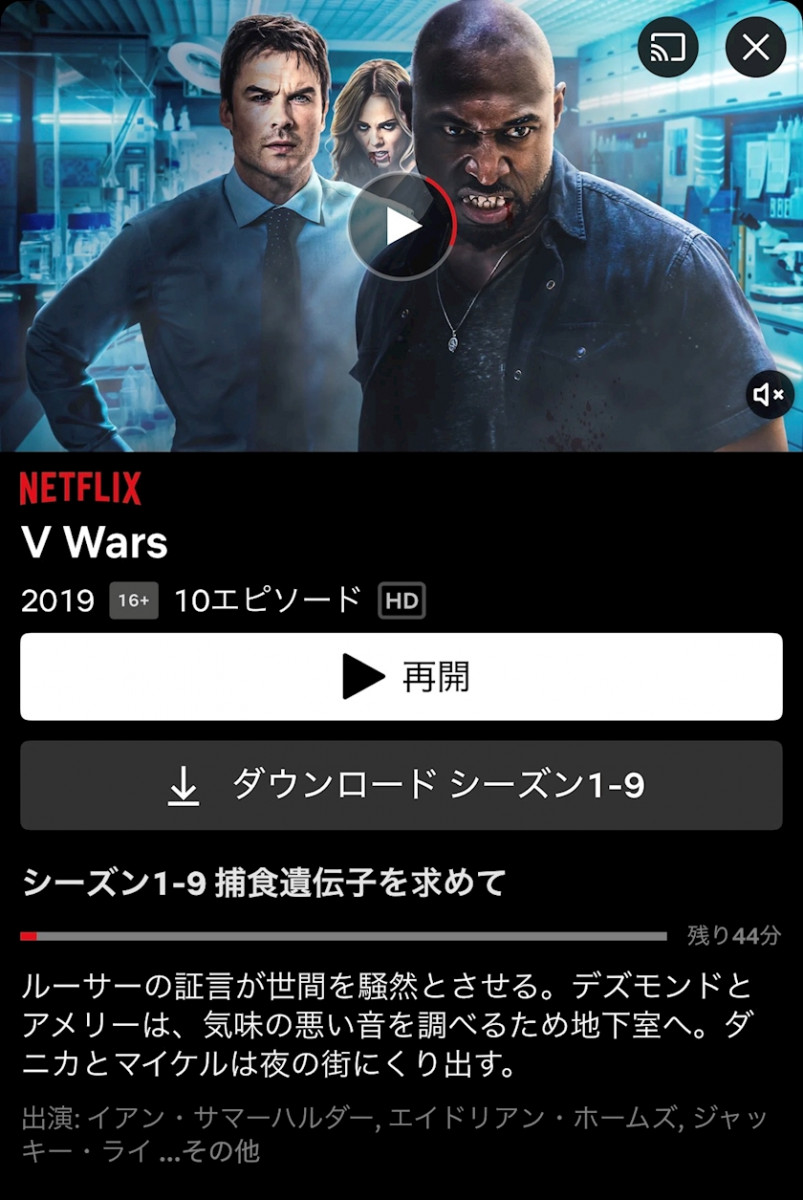Unmute the preview trailer audio

coord(769,397)
